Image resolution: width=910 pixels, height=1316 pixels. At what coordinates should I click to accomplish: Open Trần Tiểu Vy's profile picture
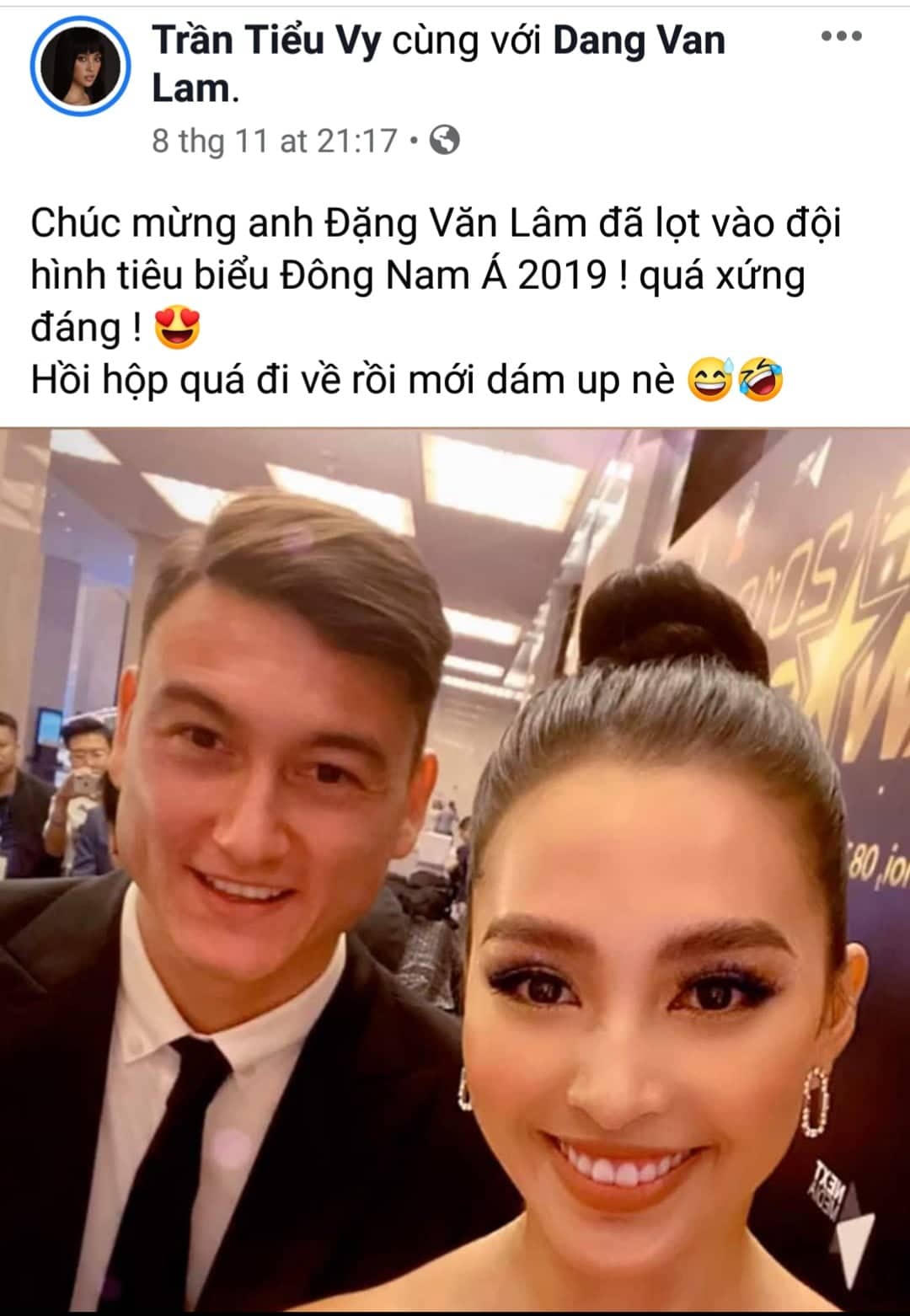81,65
